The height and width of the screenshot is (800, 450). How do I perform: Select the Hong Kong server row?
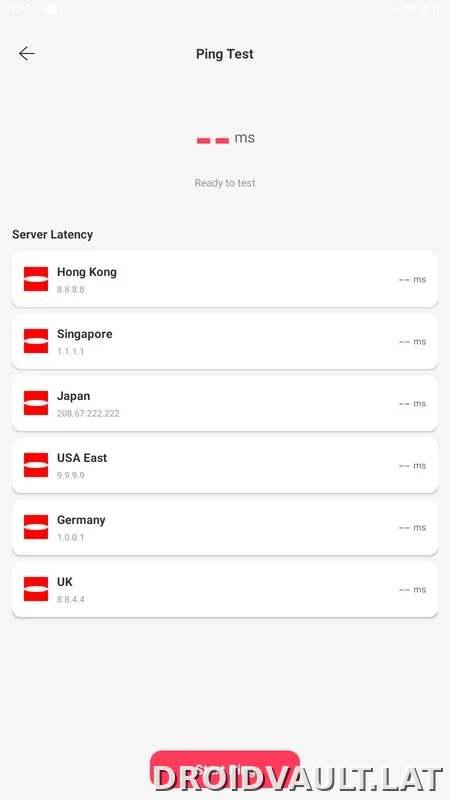click(x=224, y=279)
